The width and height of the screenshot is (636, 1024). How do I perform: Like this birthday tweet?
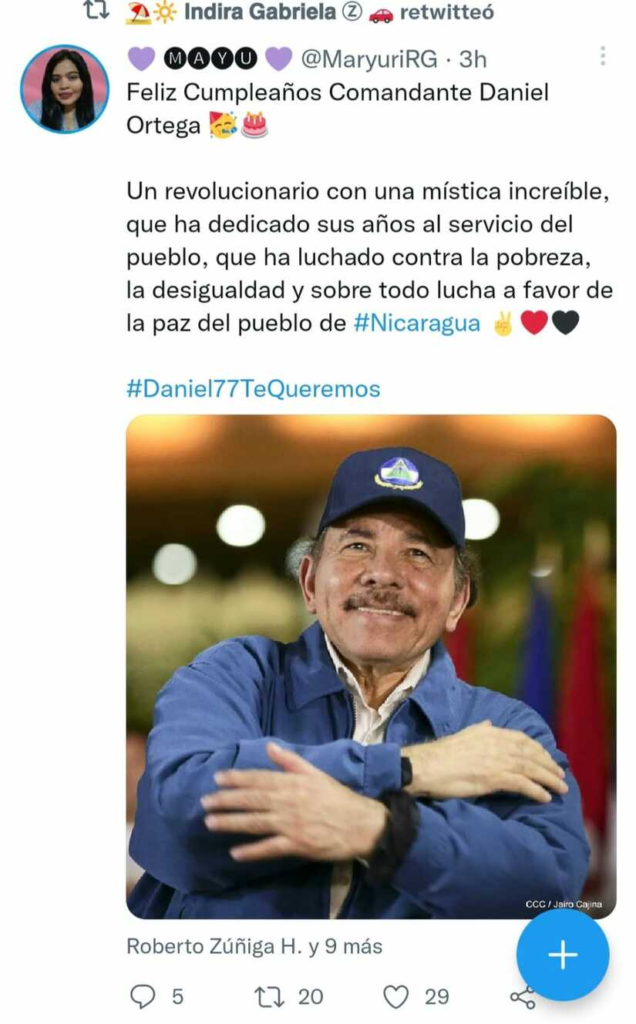tap(397, 996)
